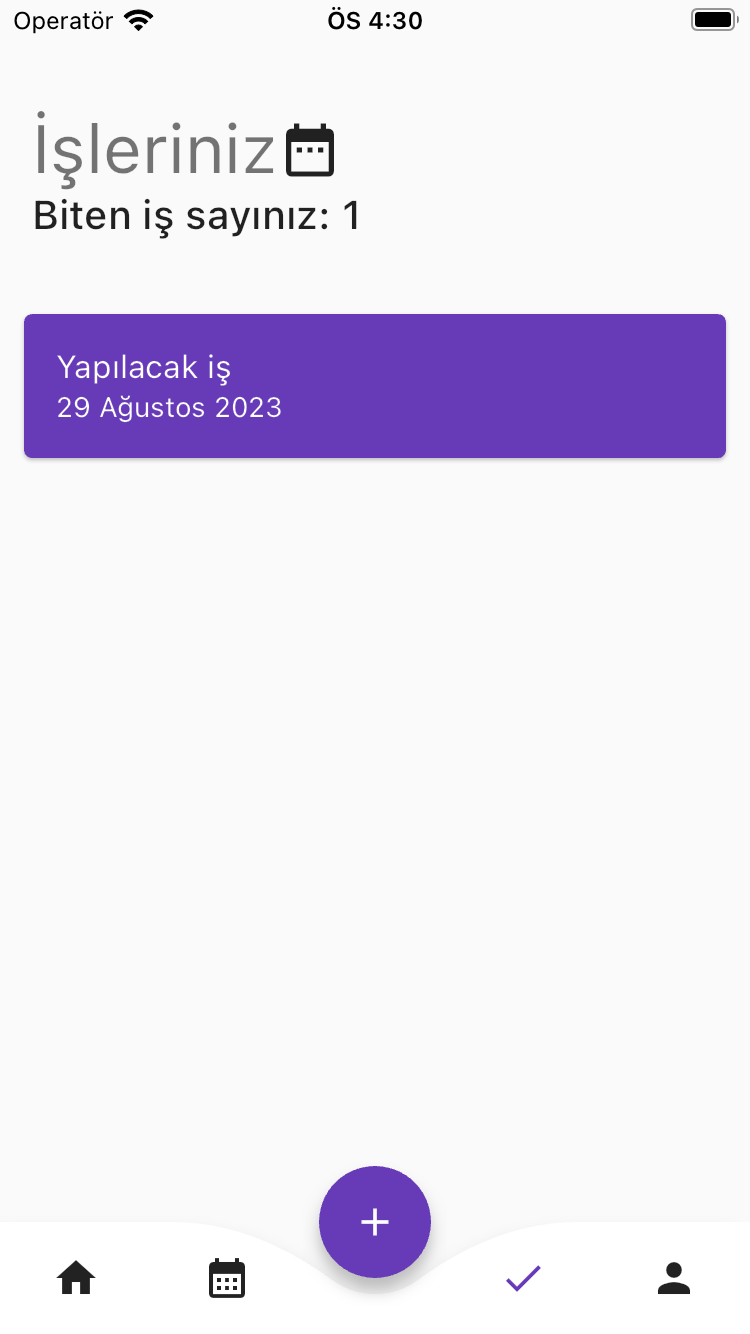Open the date 29 Ağustos 2023 to expand
Screen dimensions: 750x1334
[170, 407]
